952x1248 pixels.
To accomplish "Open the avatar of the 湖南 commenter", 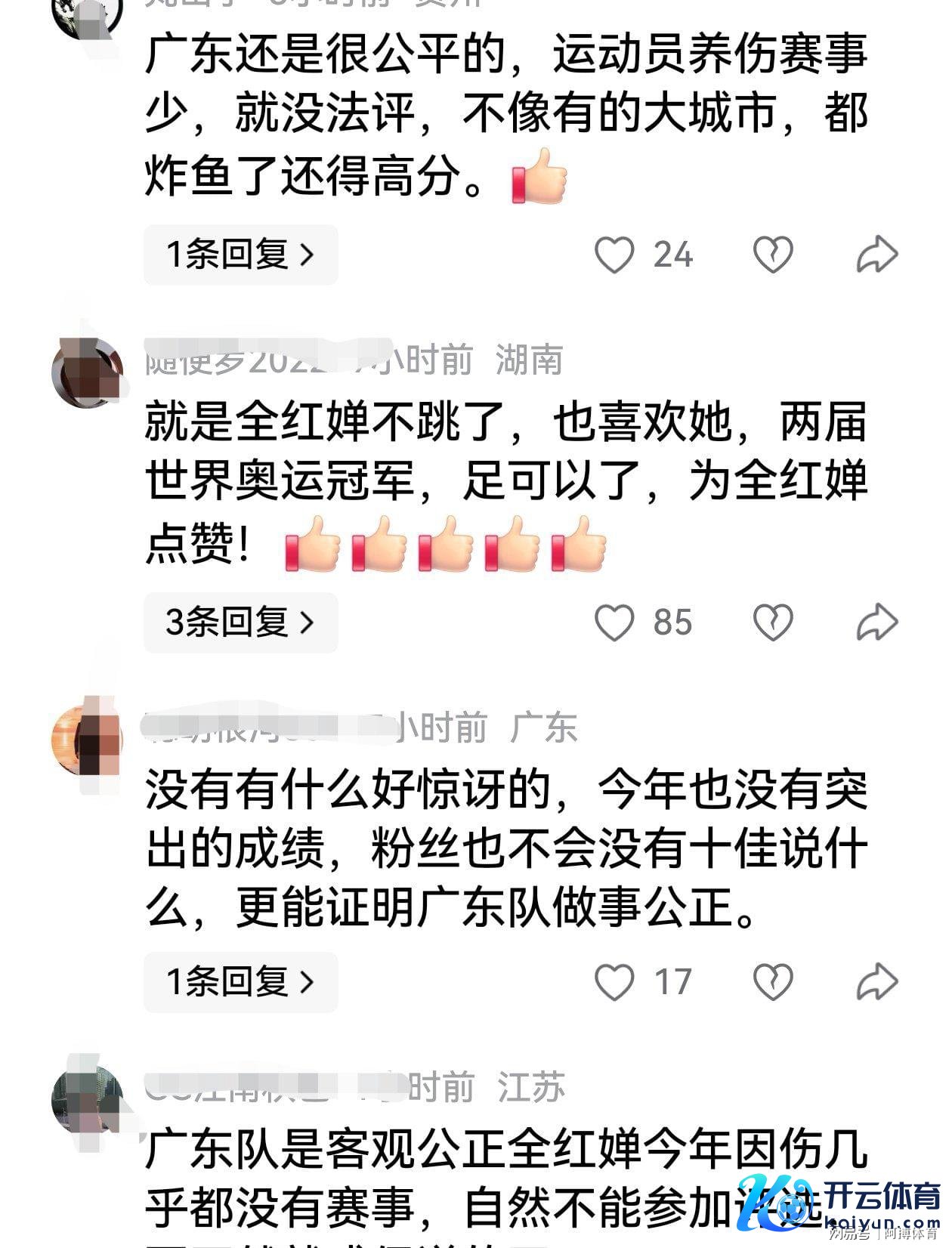I will (x=87, y=372).
